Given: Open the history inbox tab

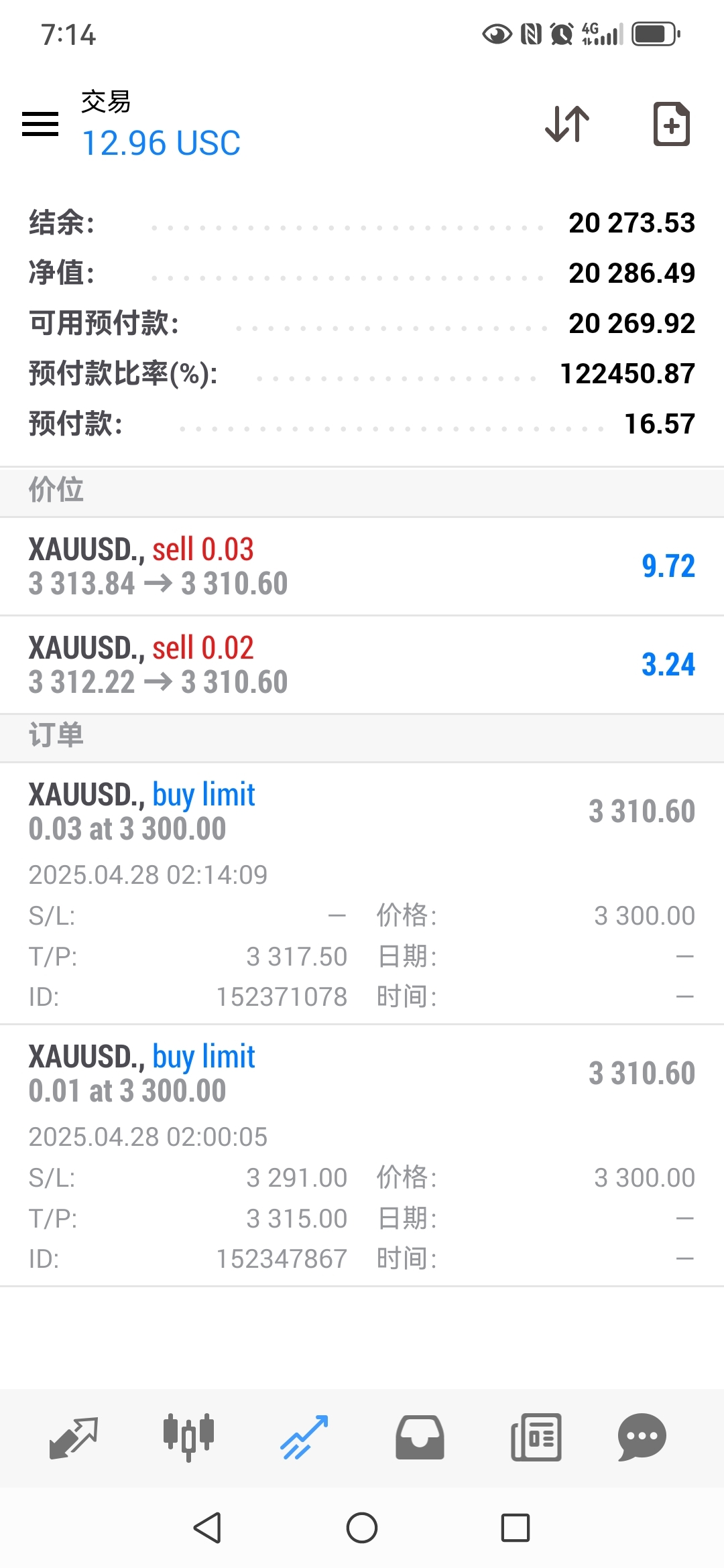Looking at the screenshot, I should point(420,1437).
